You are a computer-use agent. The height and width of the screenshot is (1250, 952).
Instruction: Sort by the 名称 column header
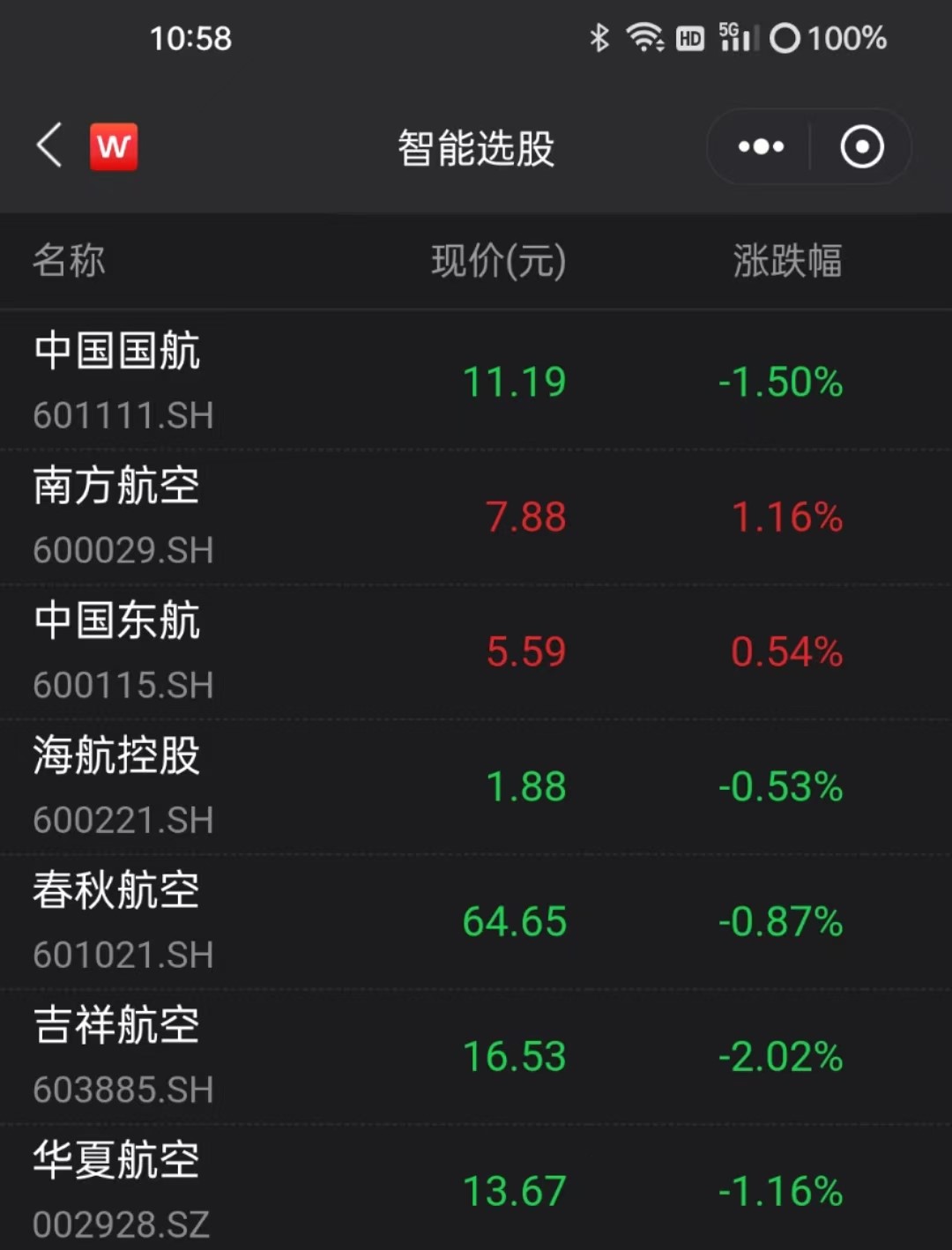[69, 260]
